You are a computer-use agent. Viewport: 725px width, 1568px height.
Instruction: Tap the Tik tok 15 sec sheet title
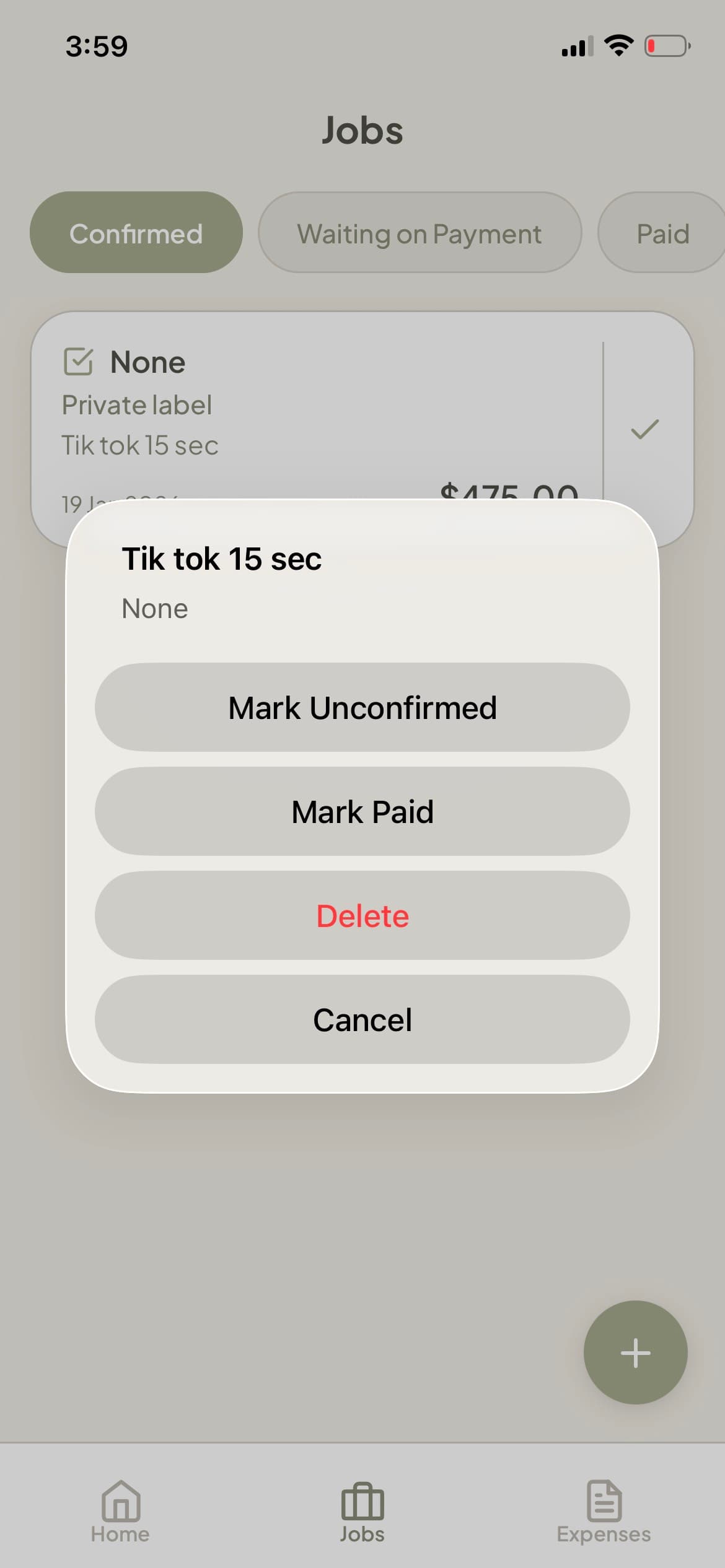click(221, 558)
